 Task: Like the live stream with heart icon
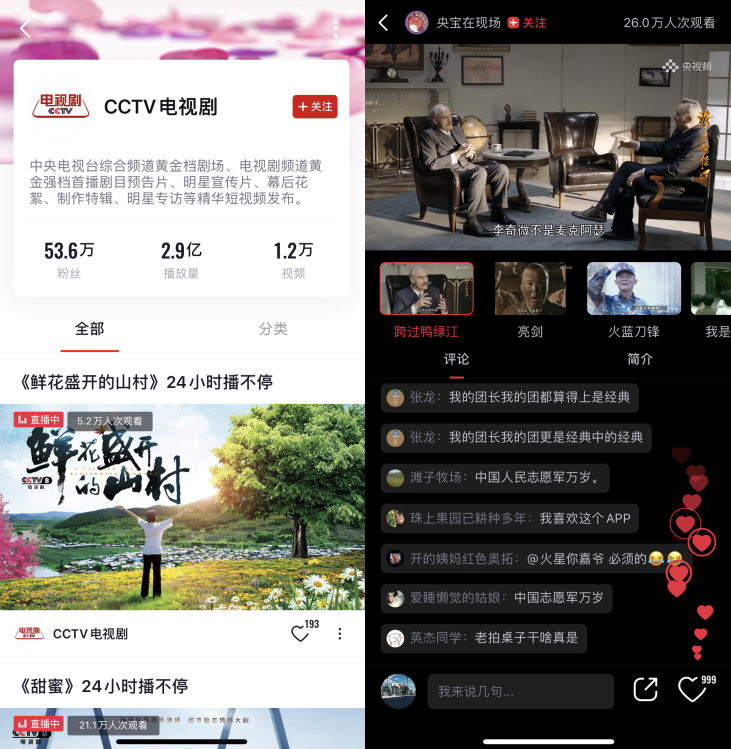pyautogui.click(x=692, y=690)
